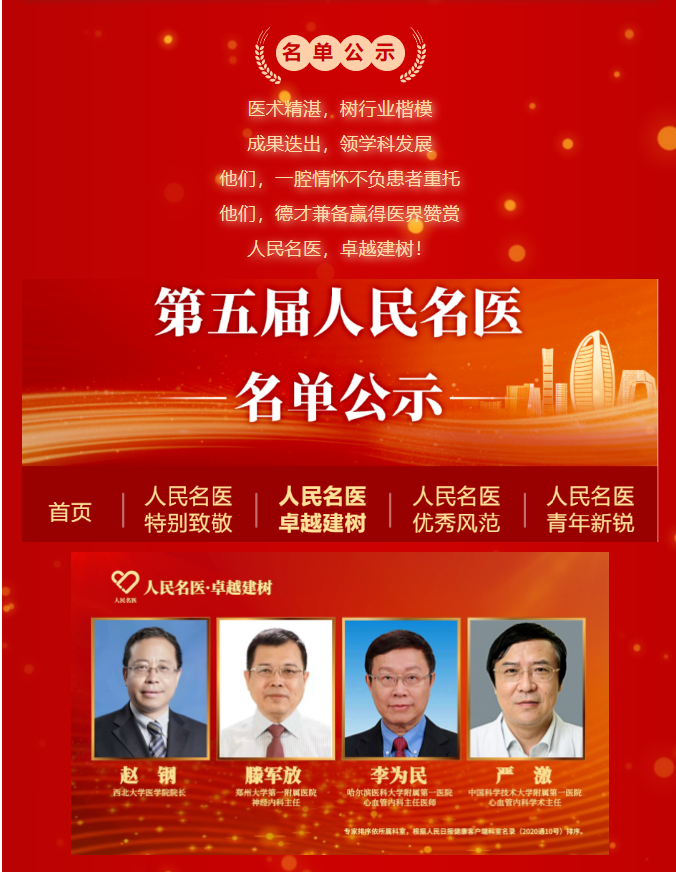Go to the 首页 tab

pyautogui.click(x=70, y=512)
